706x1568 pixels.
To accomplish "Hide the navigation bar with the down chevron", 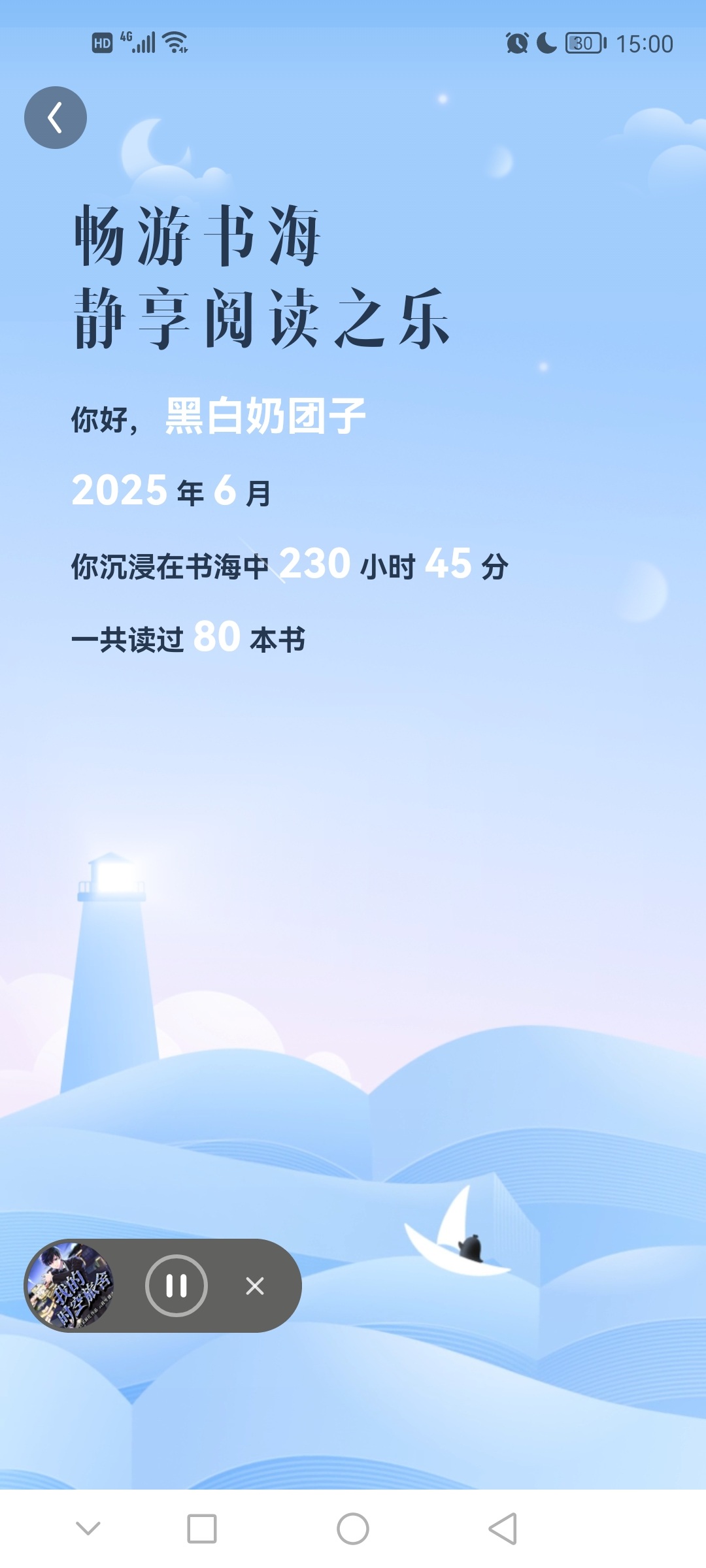I will (x=88, y=1528).
